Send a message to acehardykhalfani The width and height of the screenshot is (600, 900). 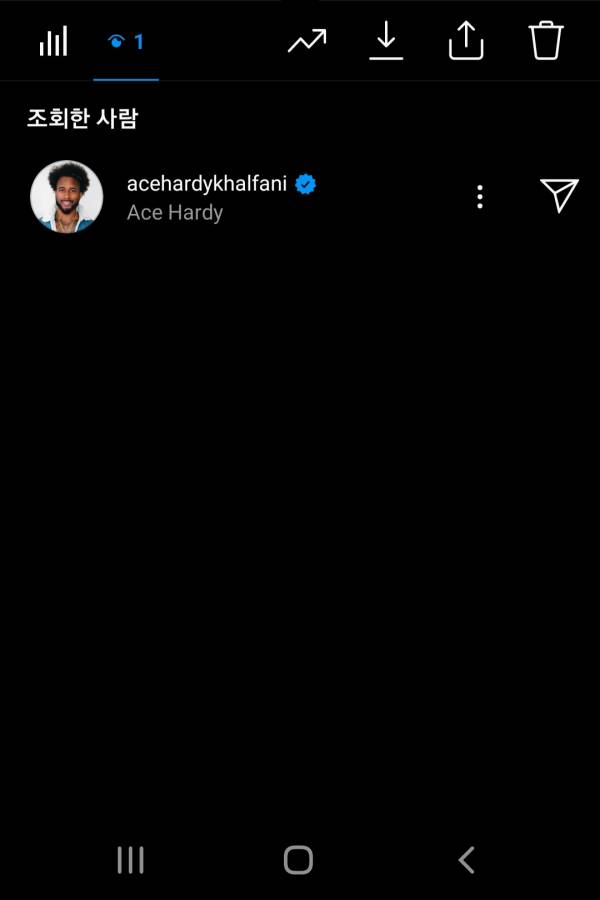559,196
